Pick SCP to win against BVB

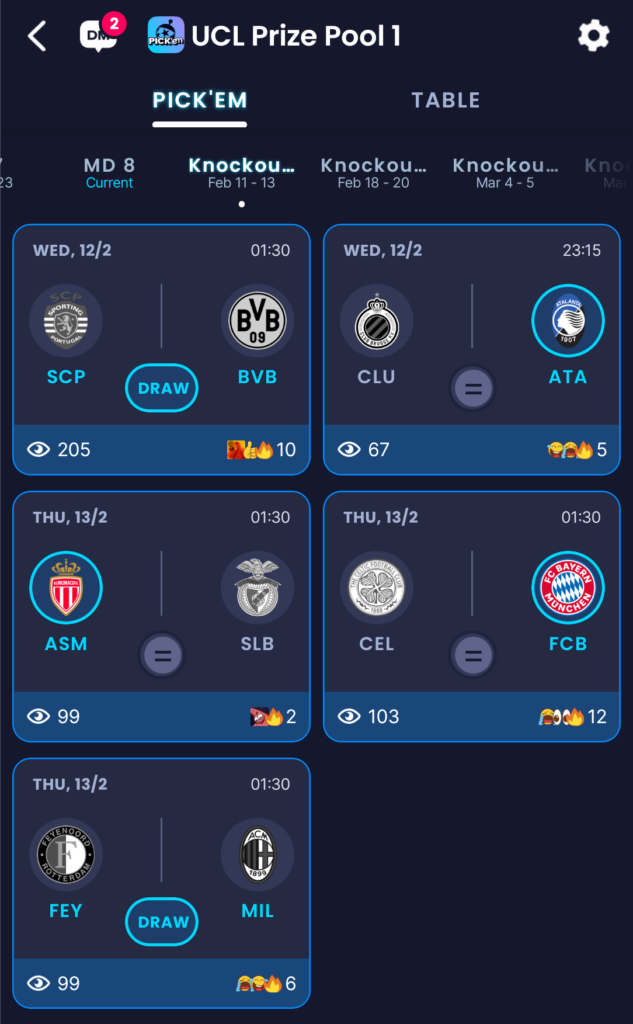[66, 322]
